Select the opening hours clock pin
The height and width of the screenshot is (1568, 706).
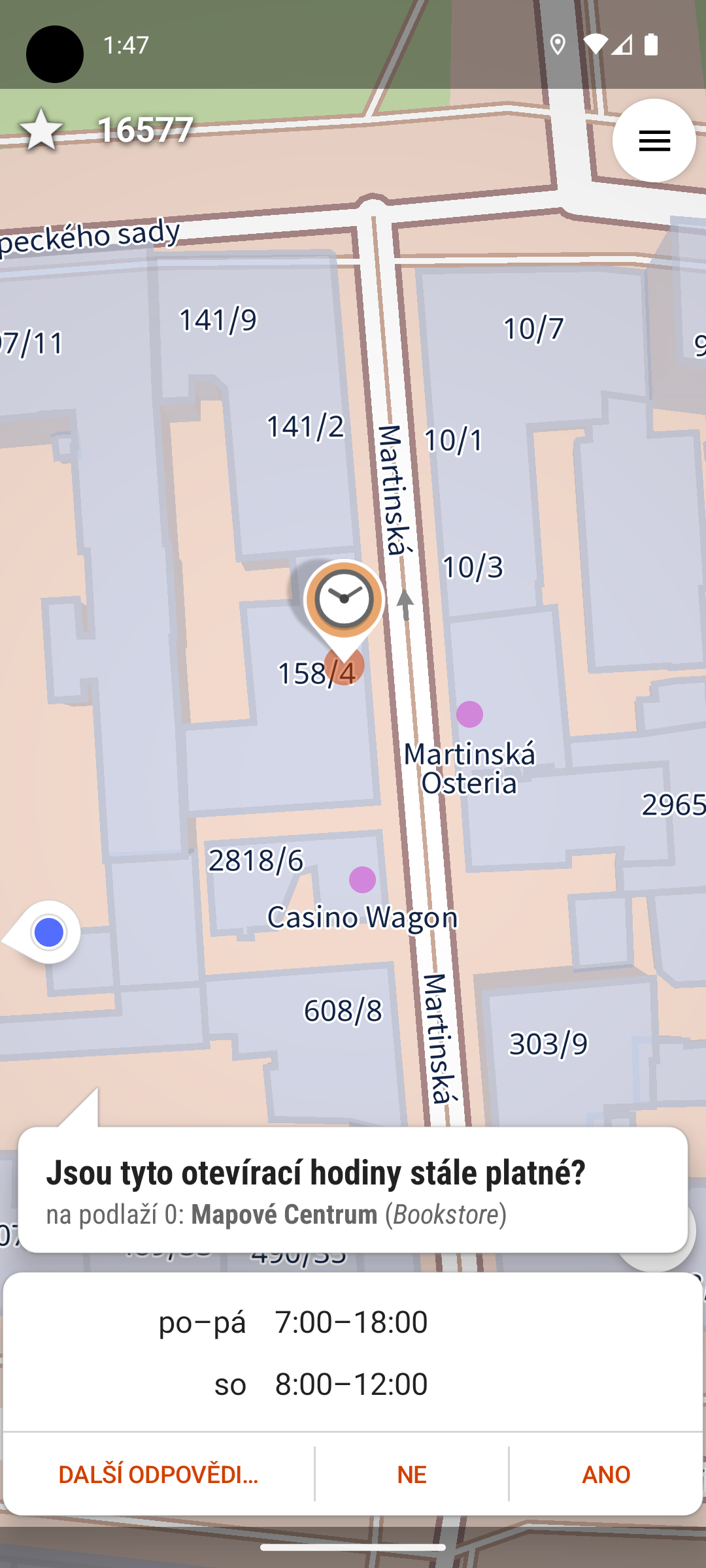point(344,600)
